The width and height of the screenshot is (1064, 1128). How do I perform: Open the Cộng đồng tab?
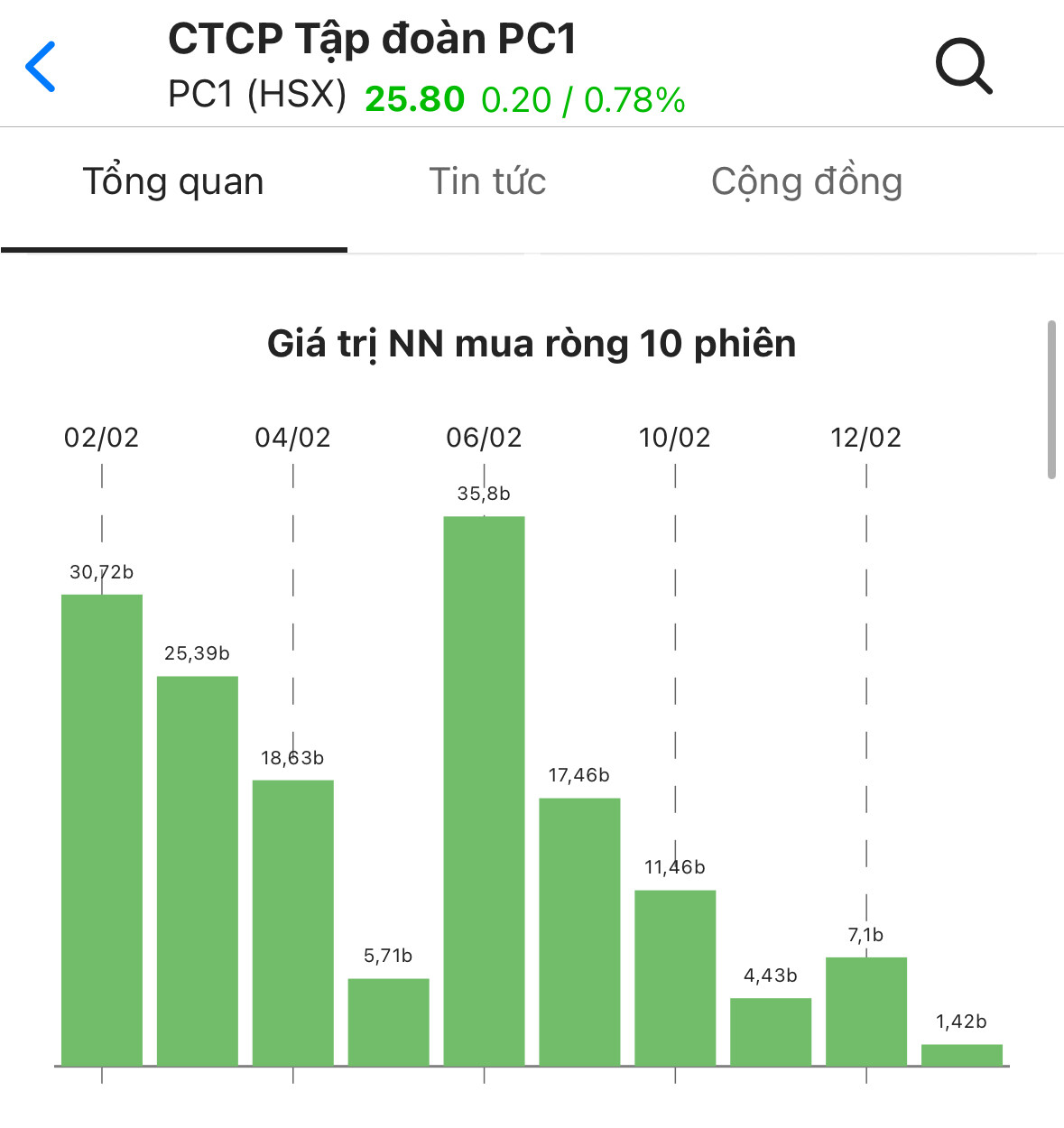tap(806, 182)
